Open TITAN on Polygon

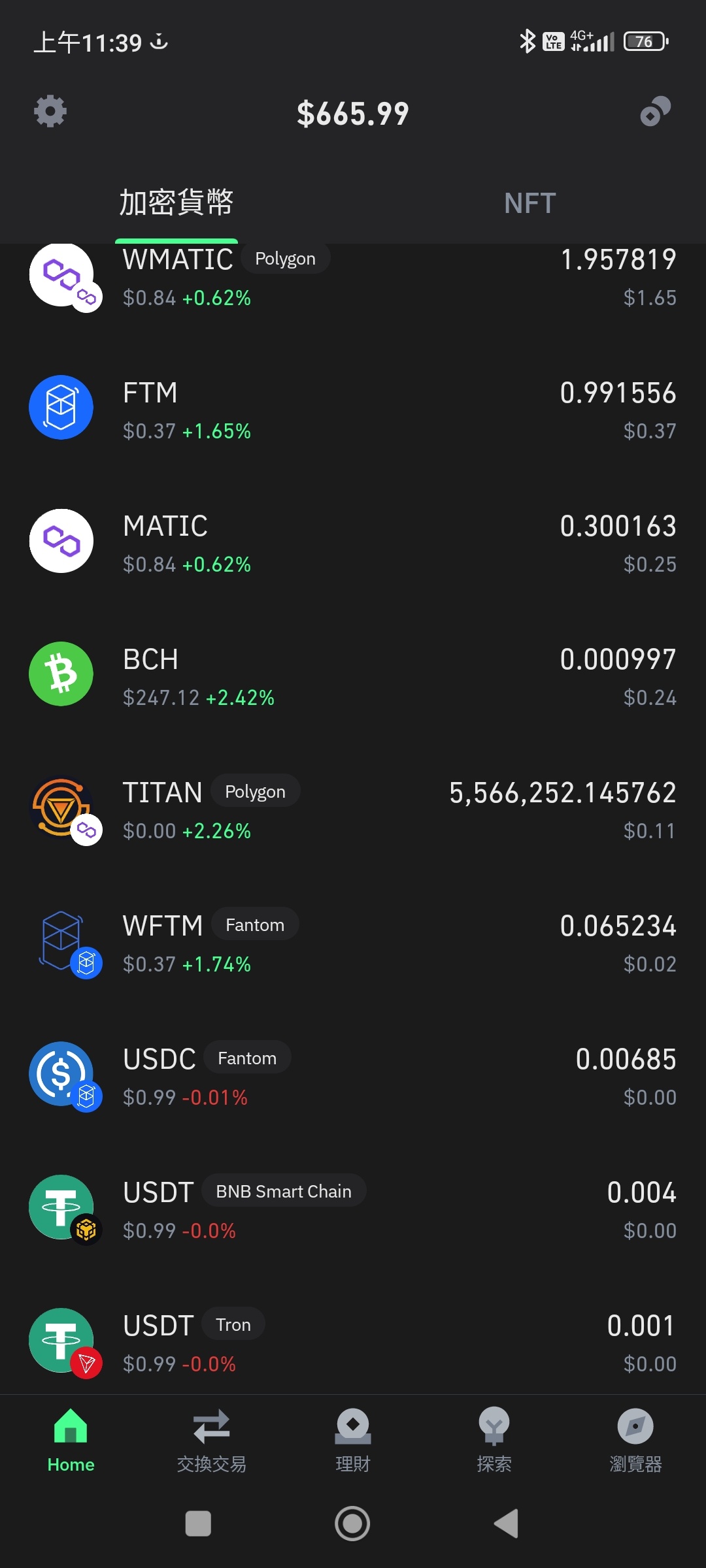click(353, 808)
